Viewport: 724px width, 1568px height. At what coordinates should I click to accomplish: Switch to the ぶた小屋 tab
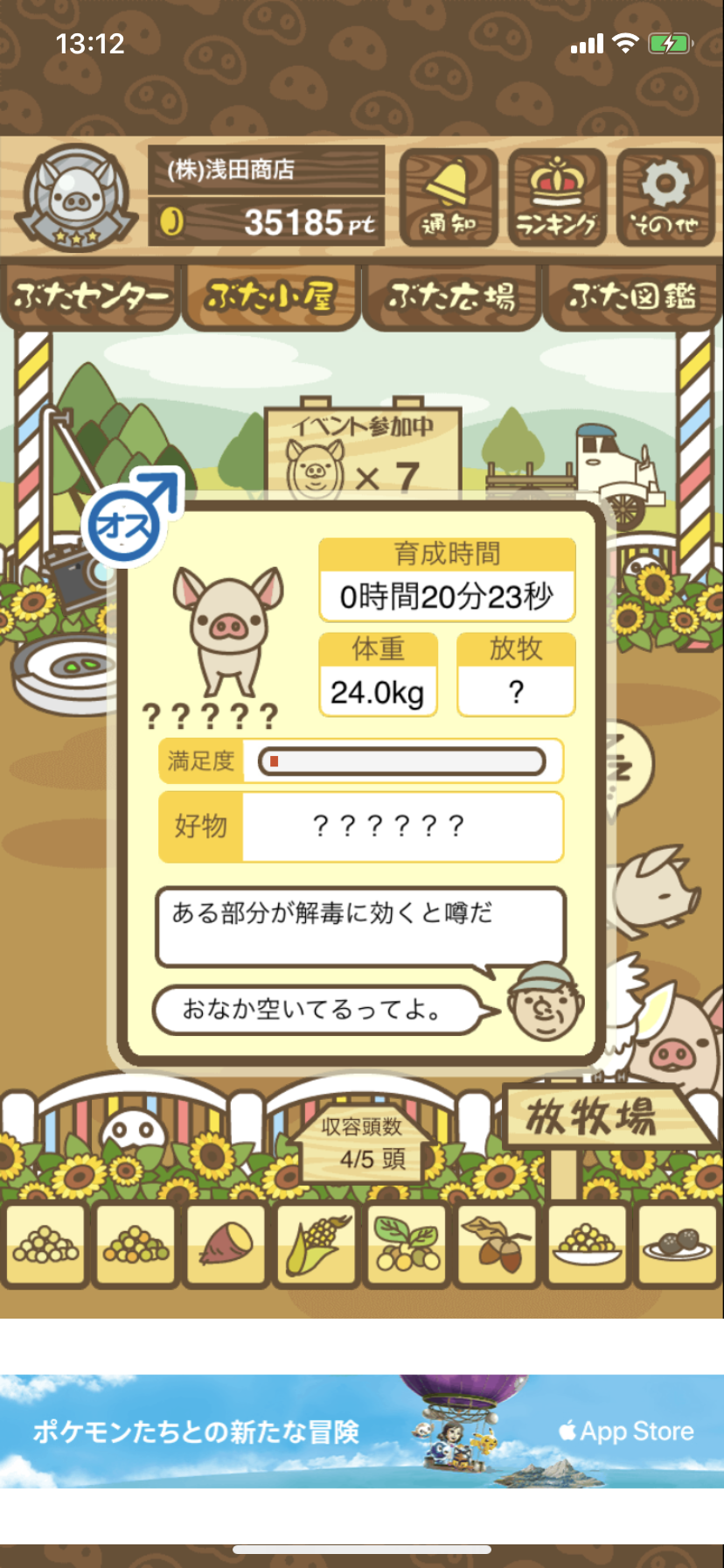(272, 297)
